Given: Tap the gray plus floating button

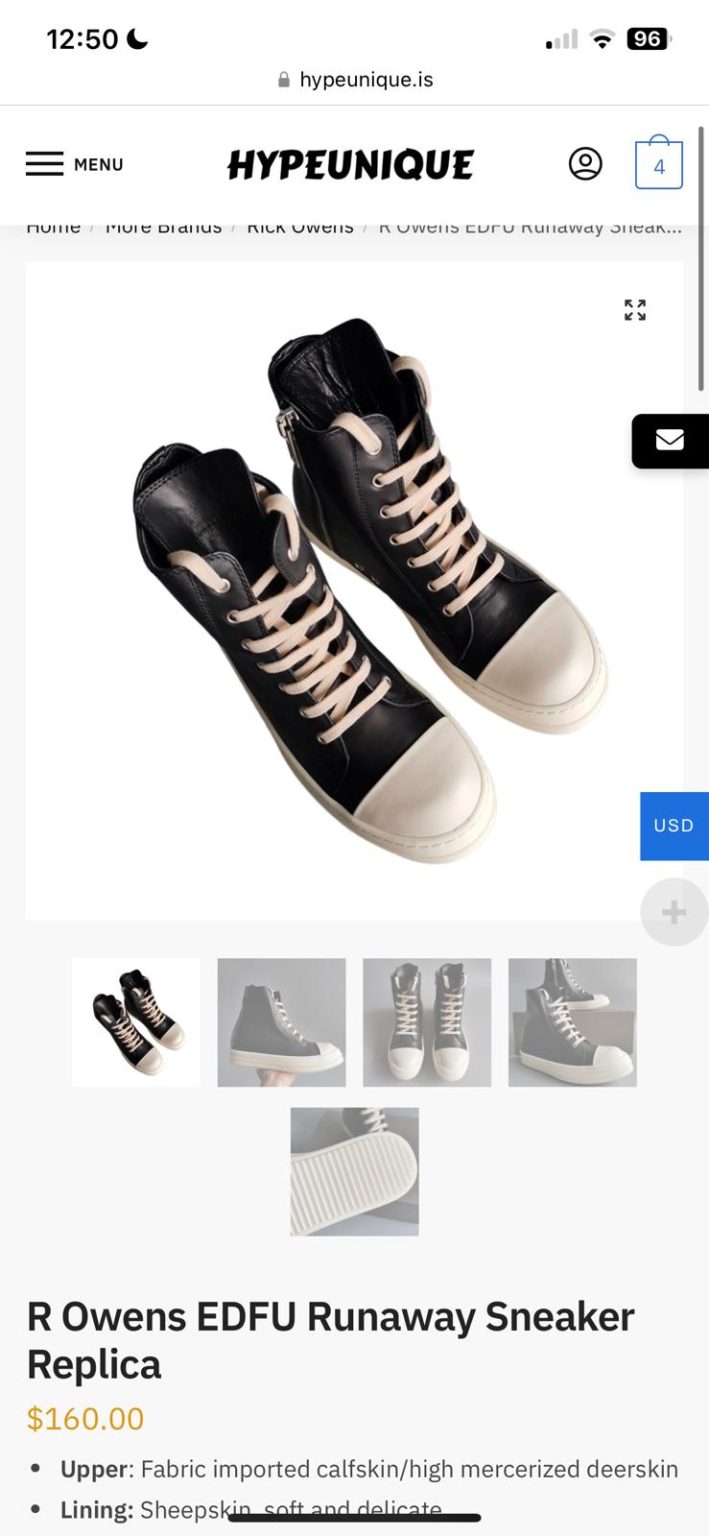Looking at the screenshot, I should (673, 912).
